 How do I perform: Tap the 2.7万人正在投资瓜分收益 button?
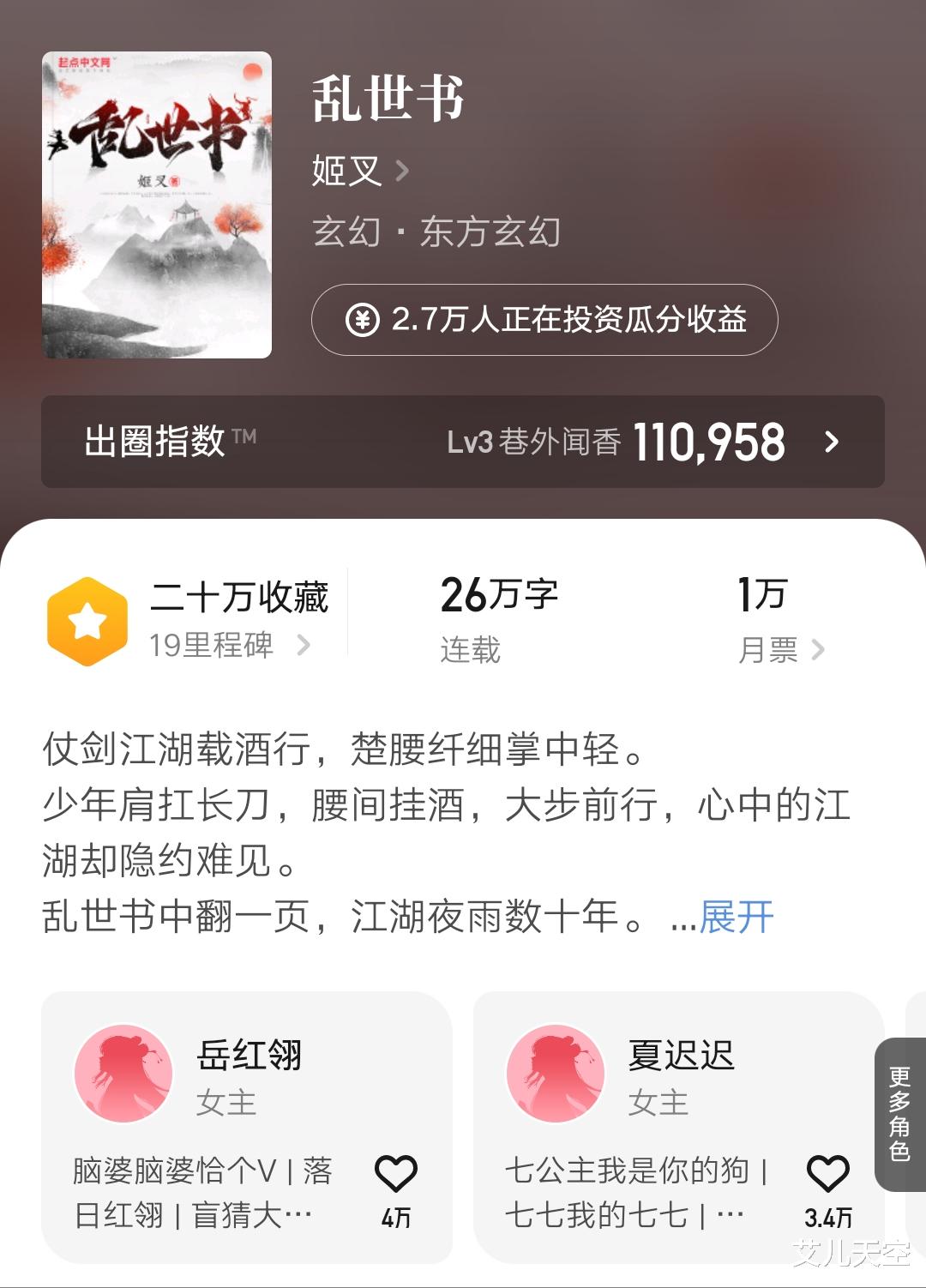(x=544, y=320)
